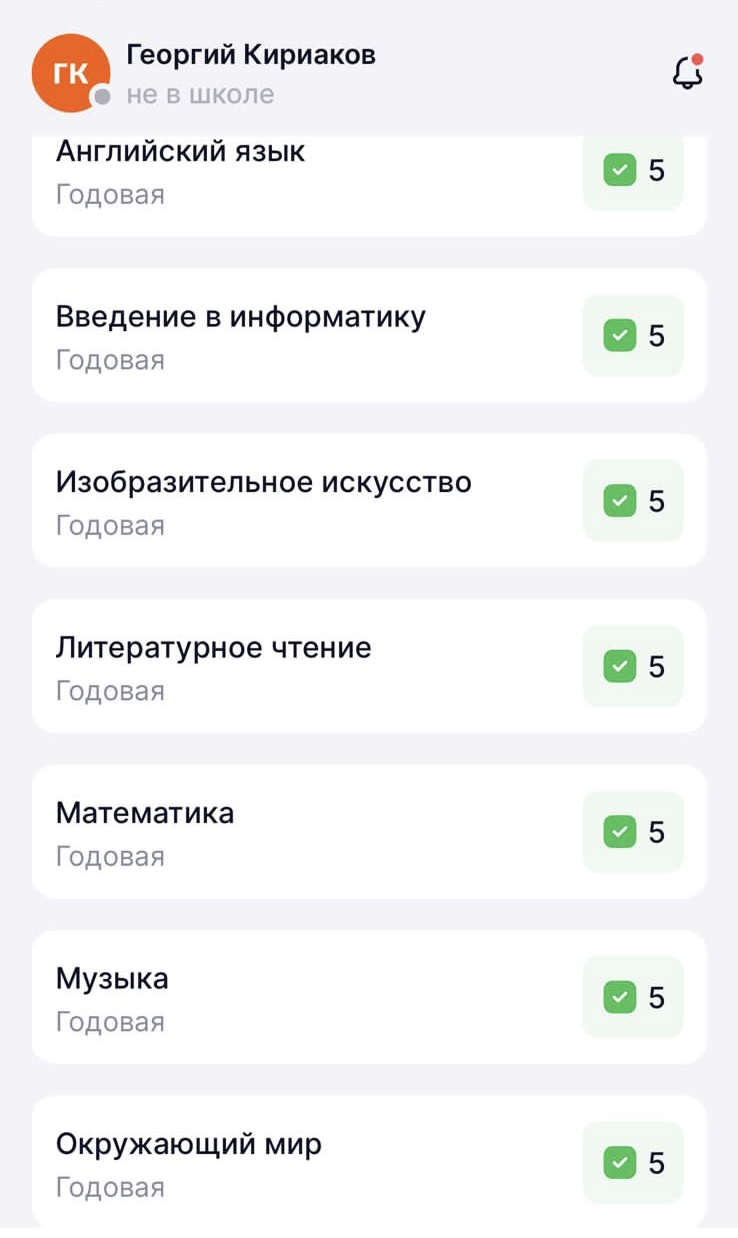
Task: Open the Музыка grade card
Action: click(x=369, y=997)
